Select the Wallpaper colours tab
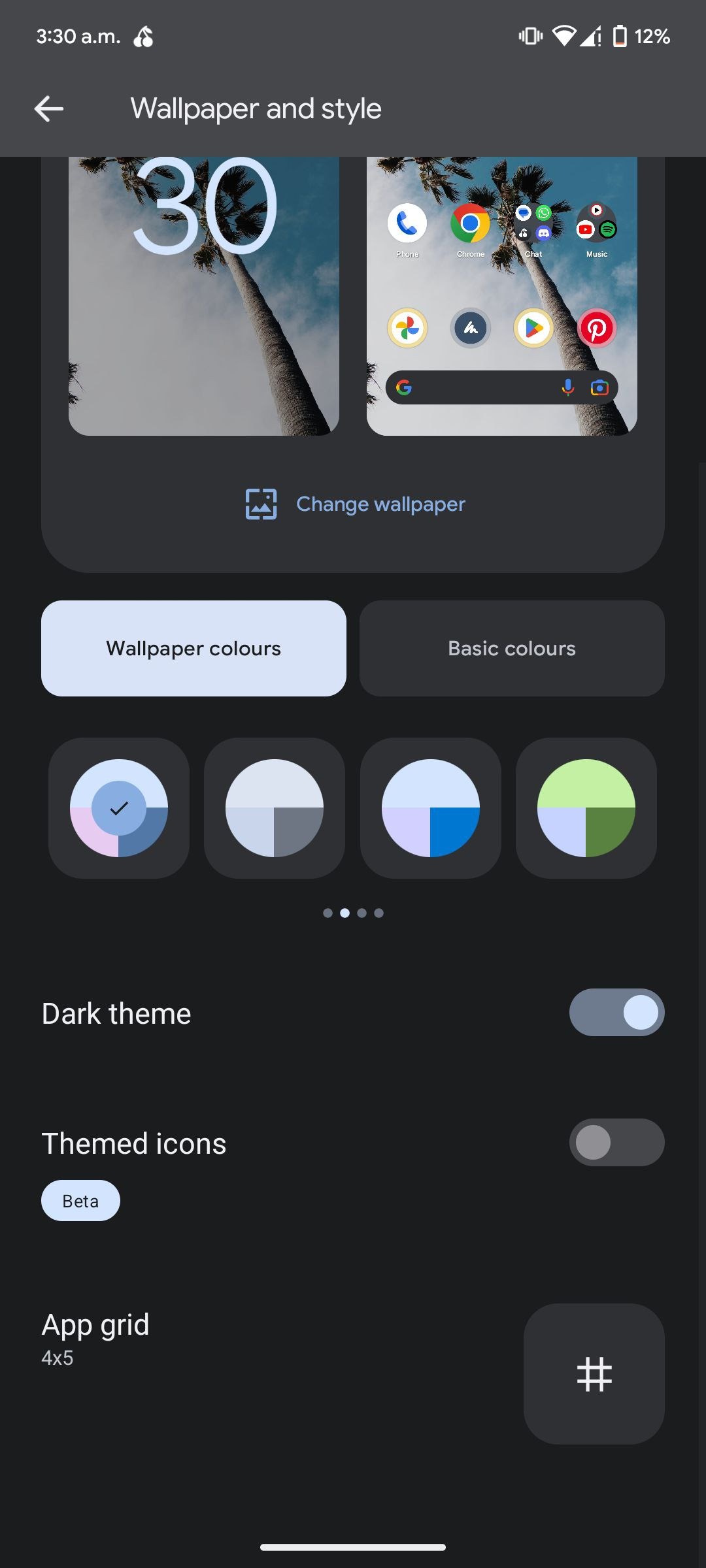This screenshot has width=706, height=1568. point(193,648)
